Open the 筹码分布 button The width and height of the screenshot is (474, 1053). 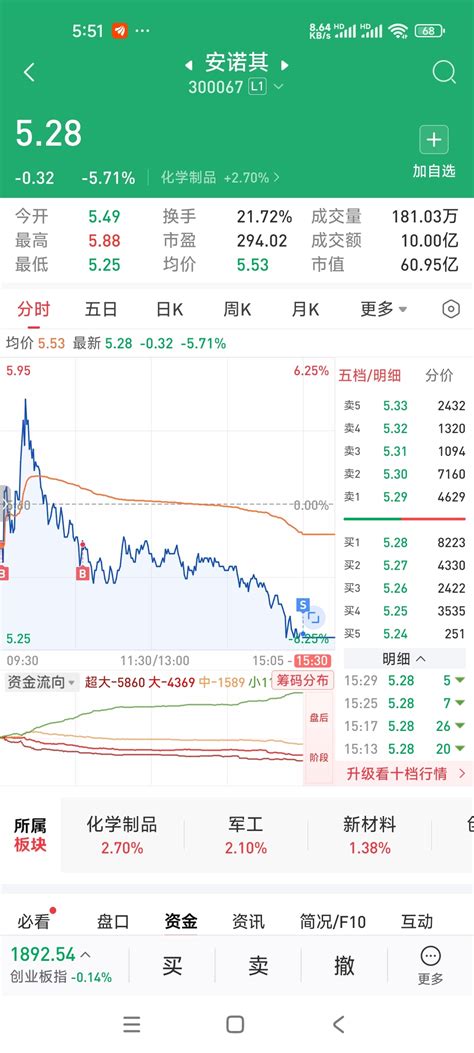click(302, 680)
